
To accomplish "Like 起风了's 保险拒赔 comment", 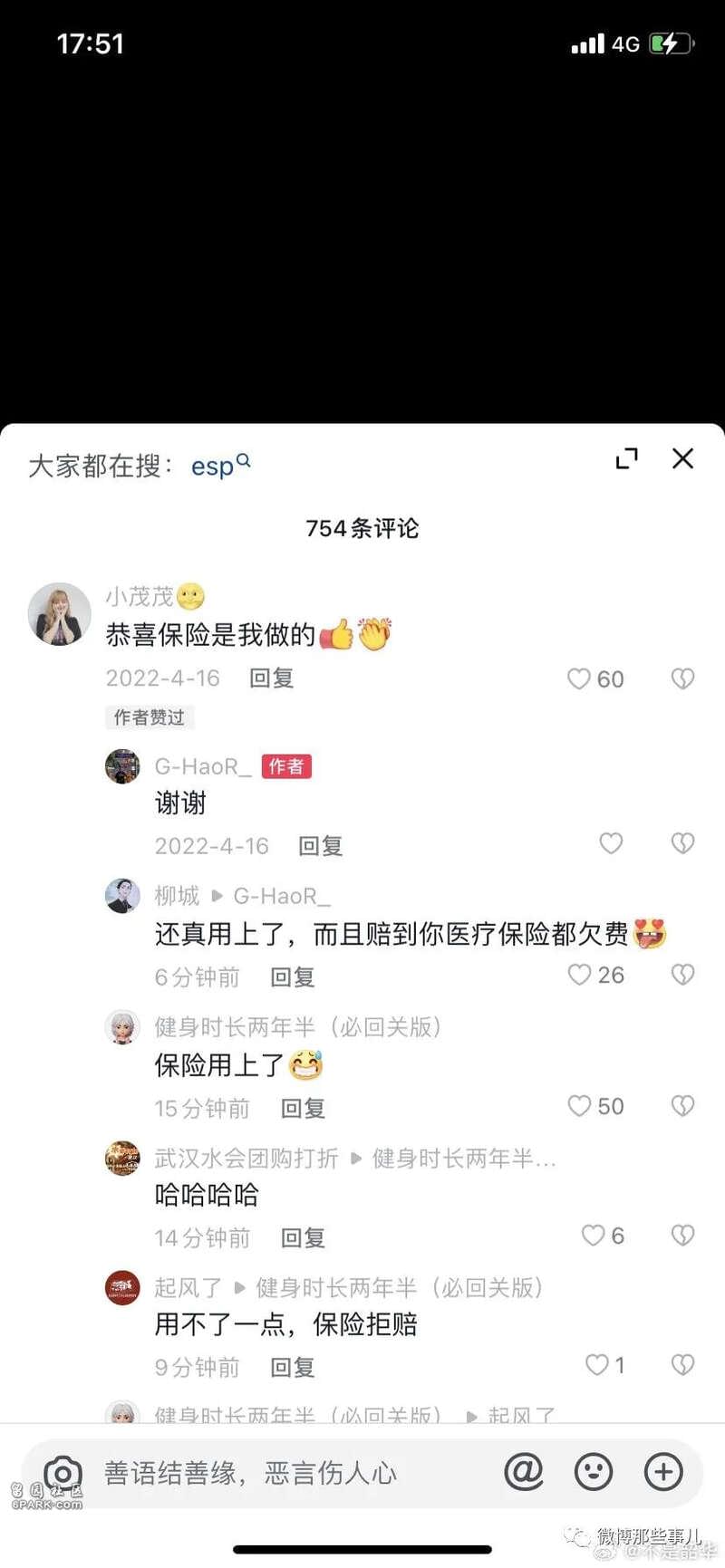I will click(604, 1365).
